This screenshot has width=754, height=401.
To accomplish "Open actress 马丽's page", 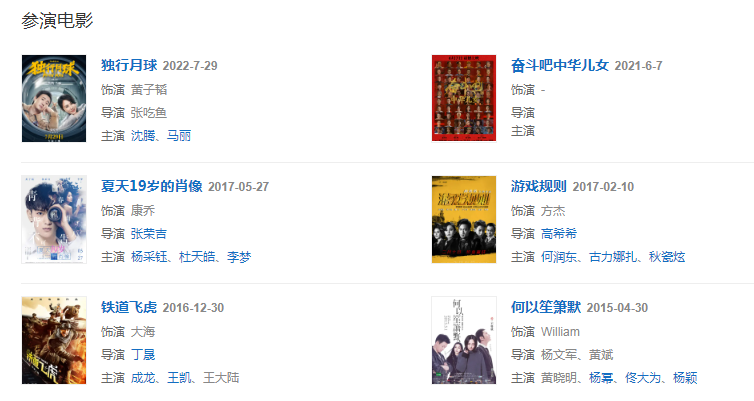I will pyautogui.click(x=179, y=135).
